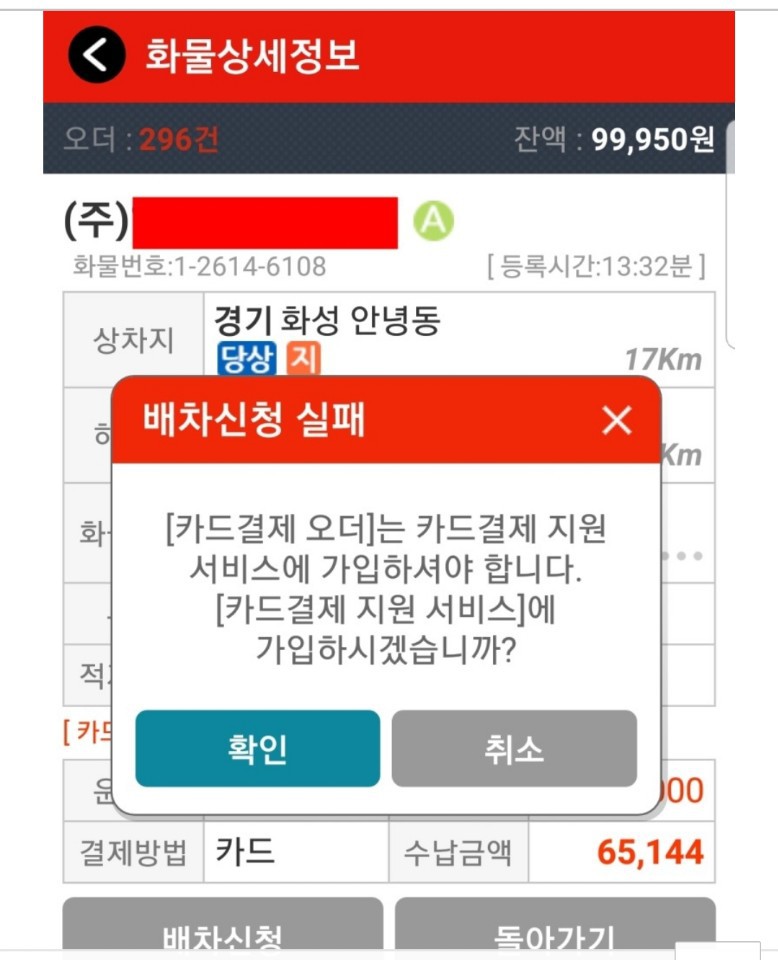
Task: Tap the 돌아가기 button
Action: 555,928
